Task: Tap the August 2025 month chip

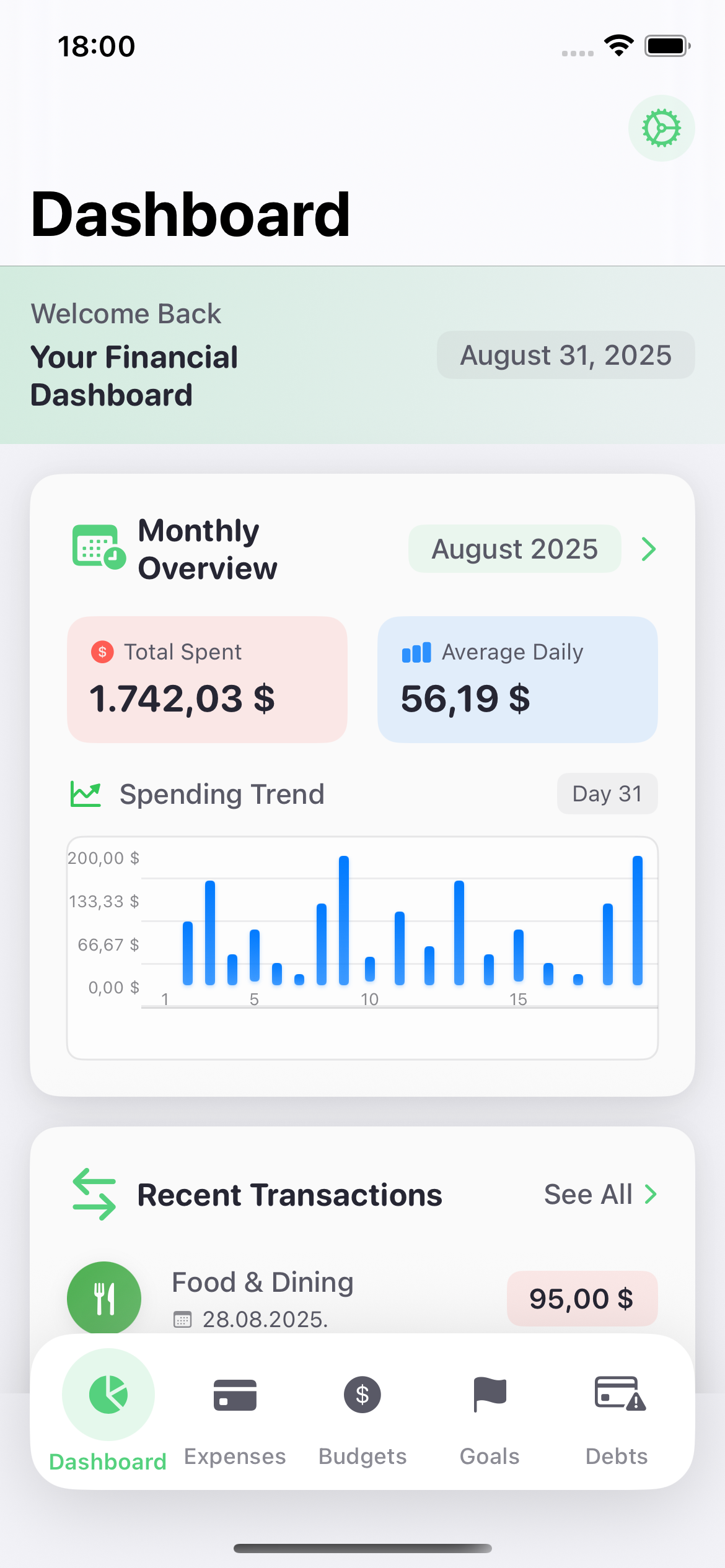Action: pos(514,549)
